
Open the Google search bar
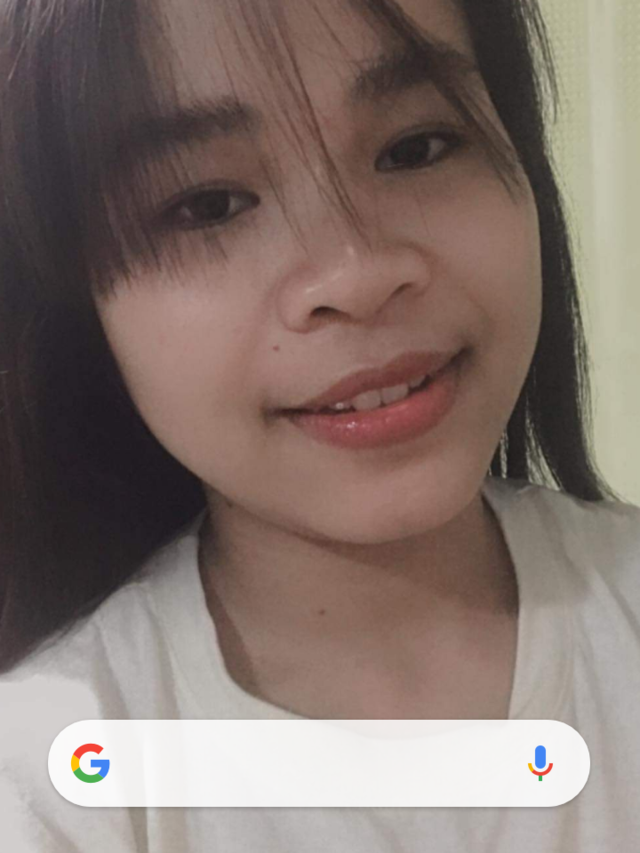318,763
